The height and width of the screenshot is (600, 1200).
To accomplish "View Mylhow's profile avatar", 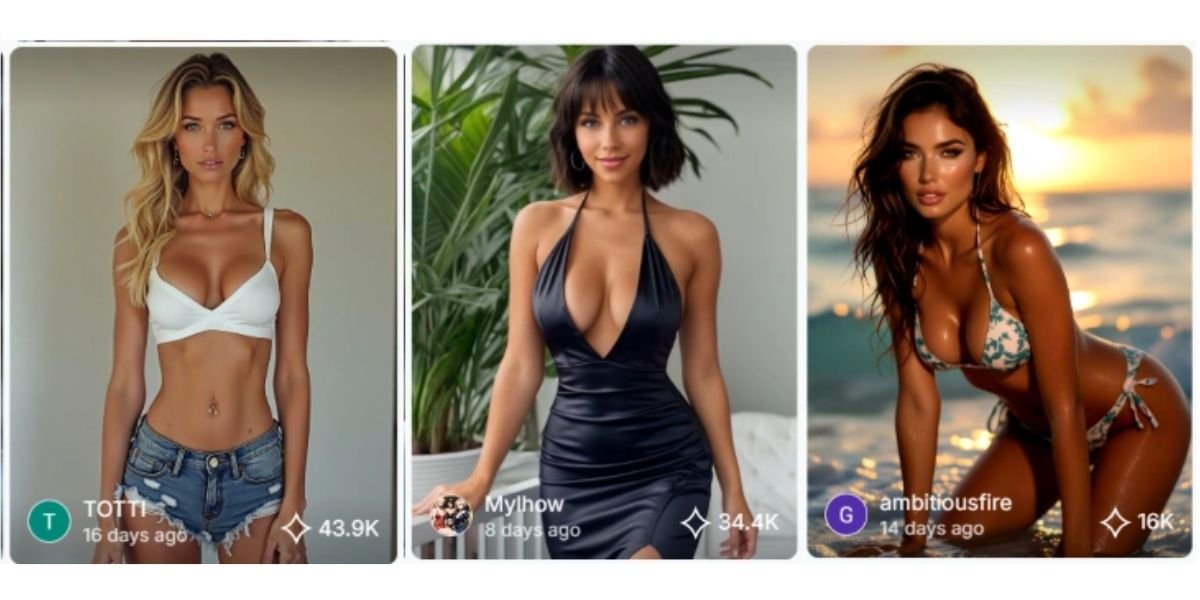I will point(451,515).
